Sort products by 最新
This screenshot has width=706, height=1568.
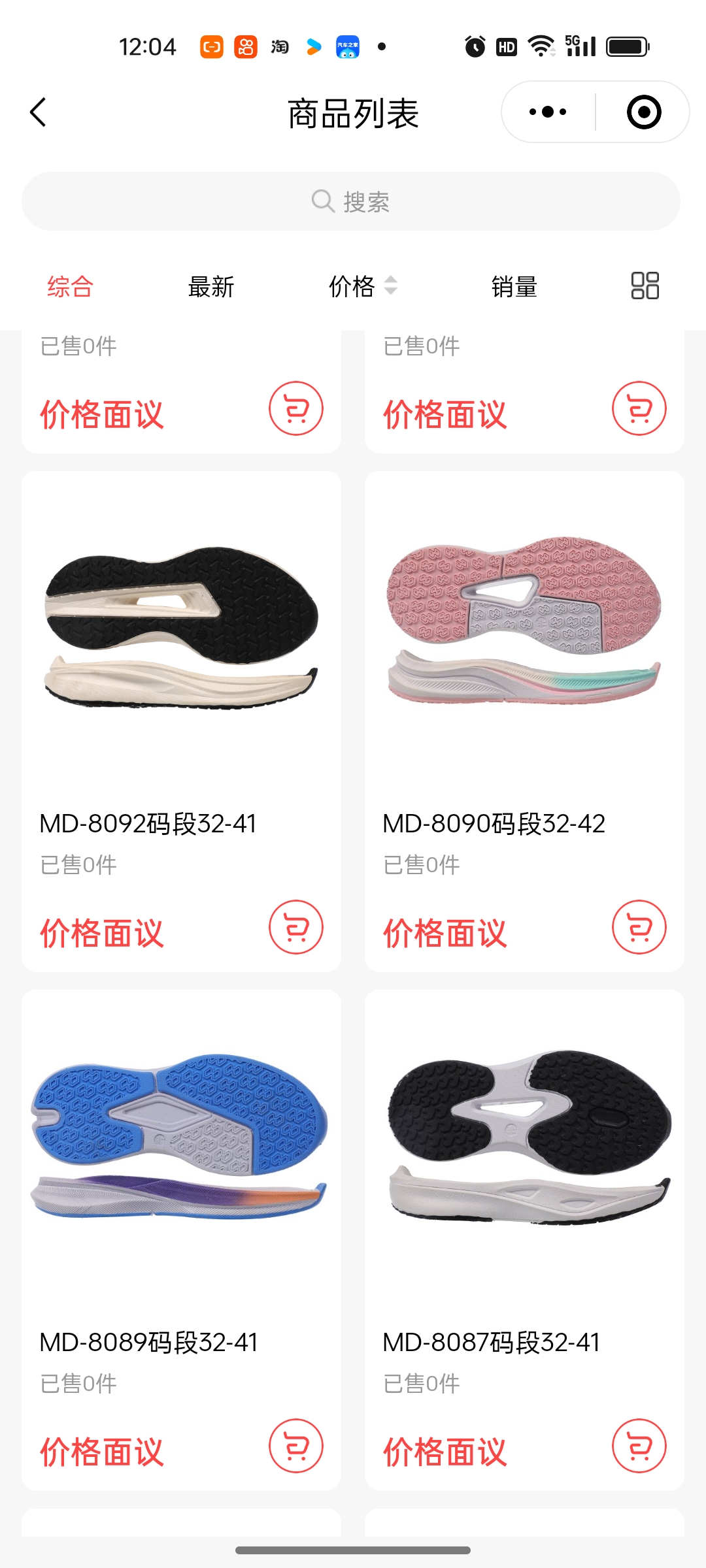pyautogui.click(x=210, y=286)
